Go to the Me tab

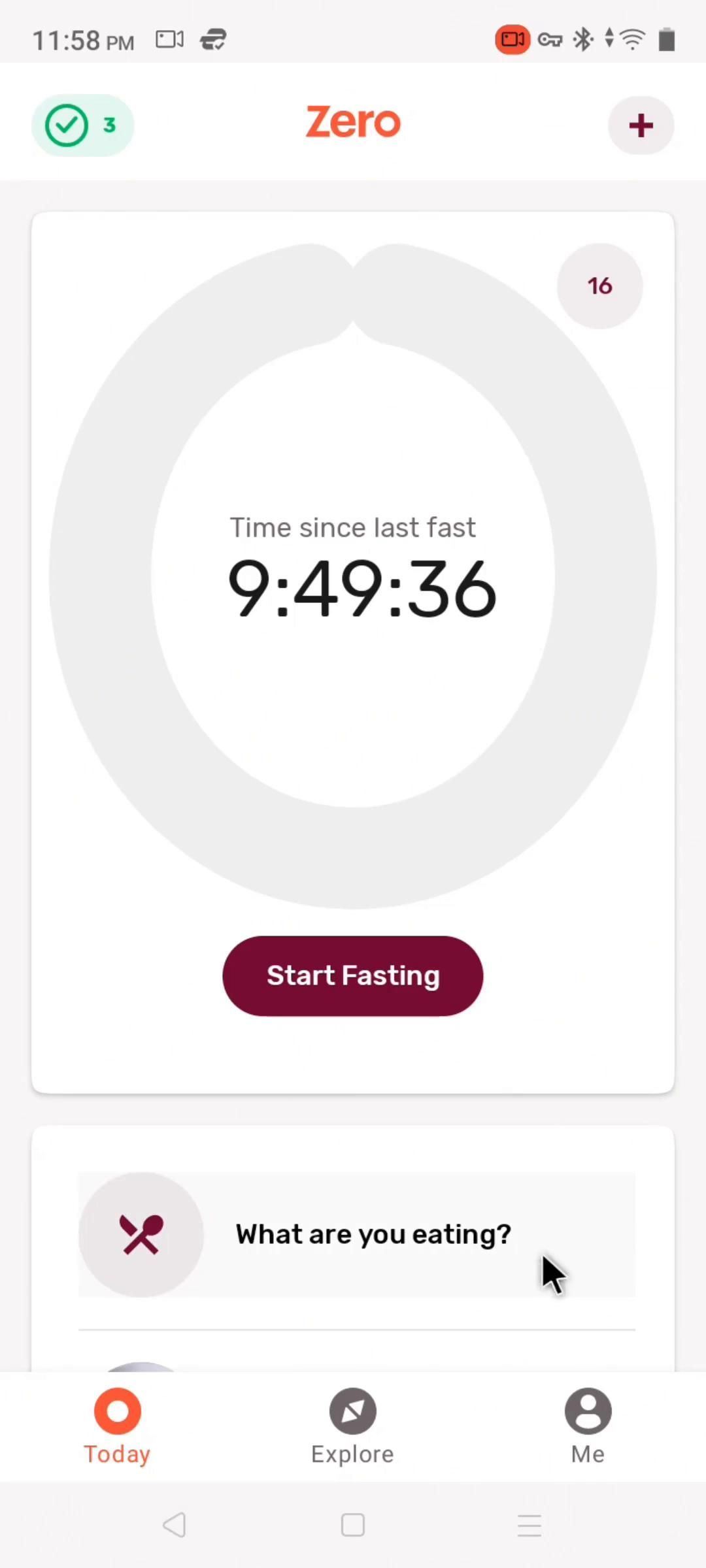[588, 1426]
